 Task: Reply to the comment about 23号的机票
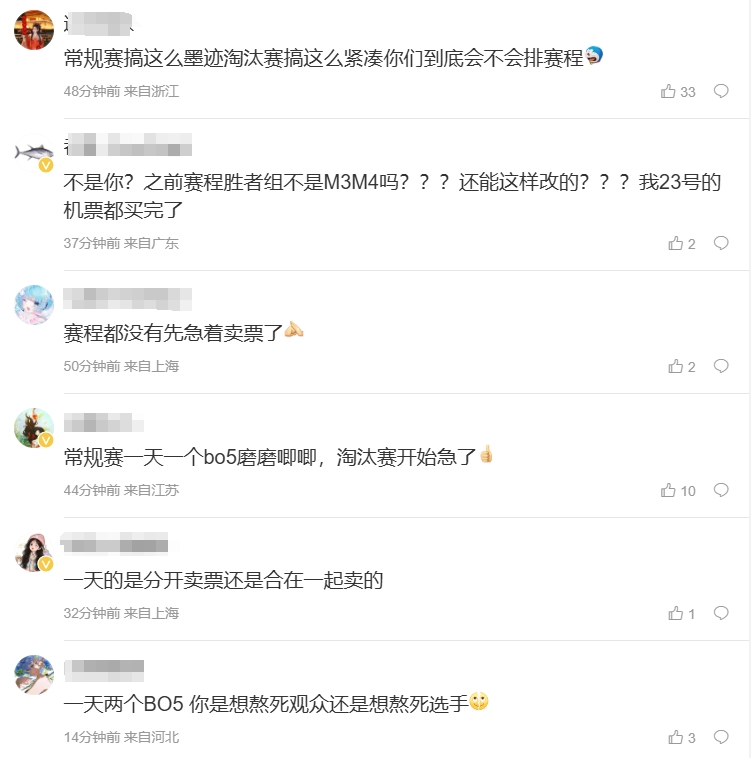pyautogui.click(x=721, y=243)
